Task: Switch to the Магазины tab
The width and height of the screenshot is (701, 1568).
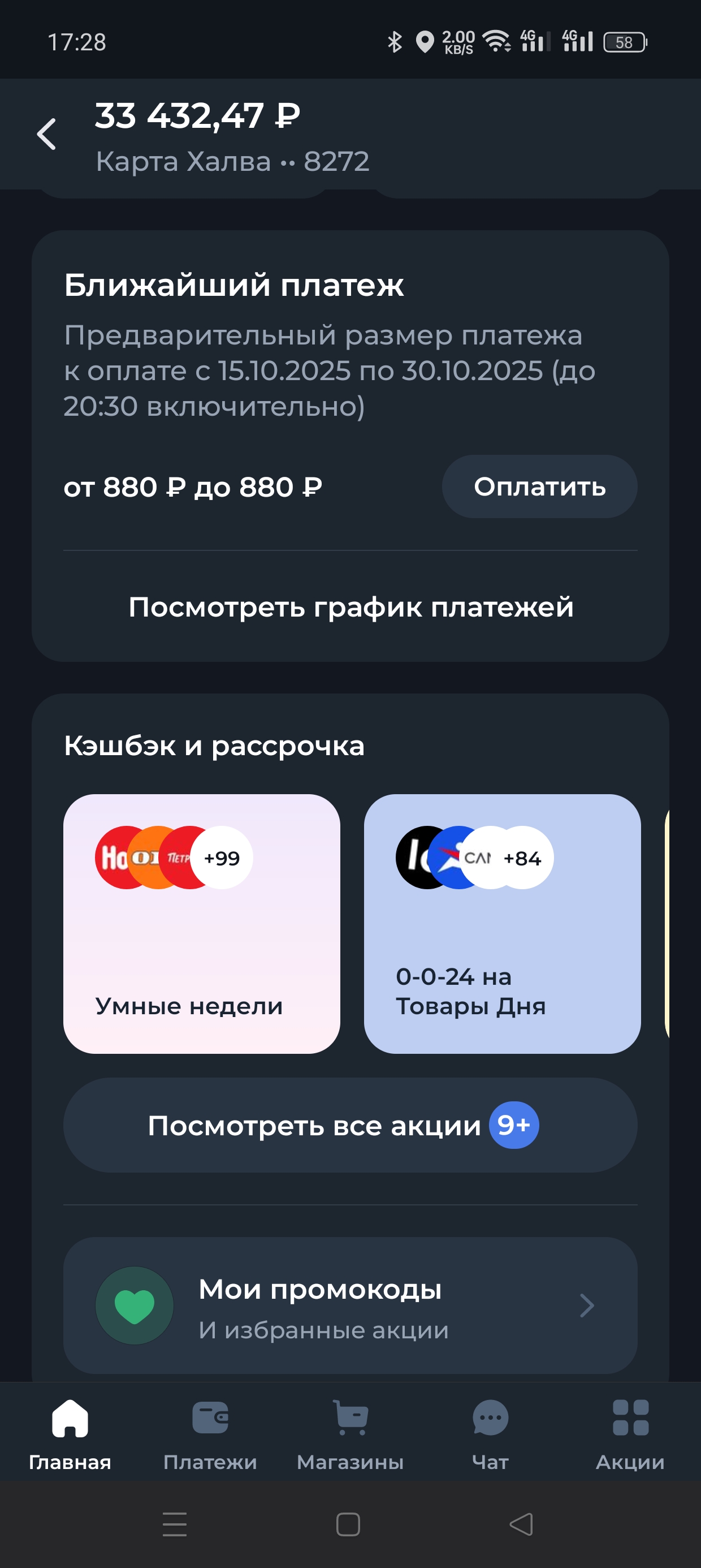Action: [350, 1433]
